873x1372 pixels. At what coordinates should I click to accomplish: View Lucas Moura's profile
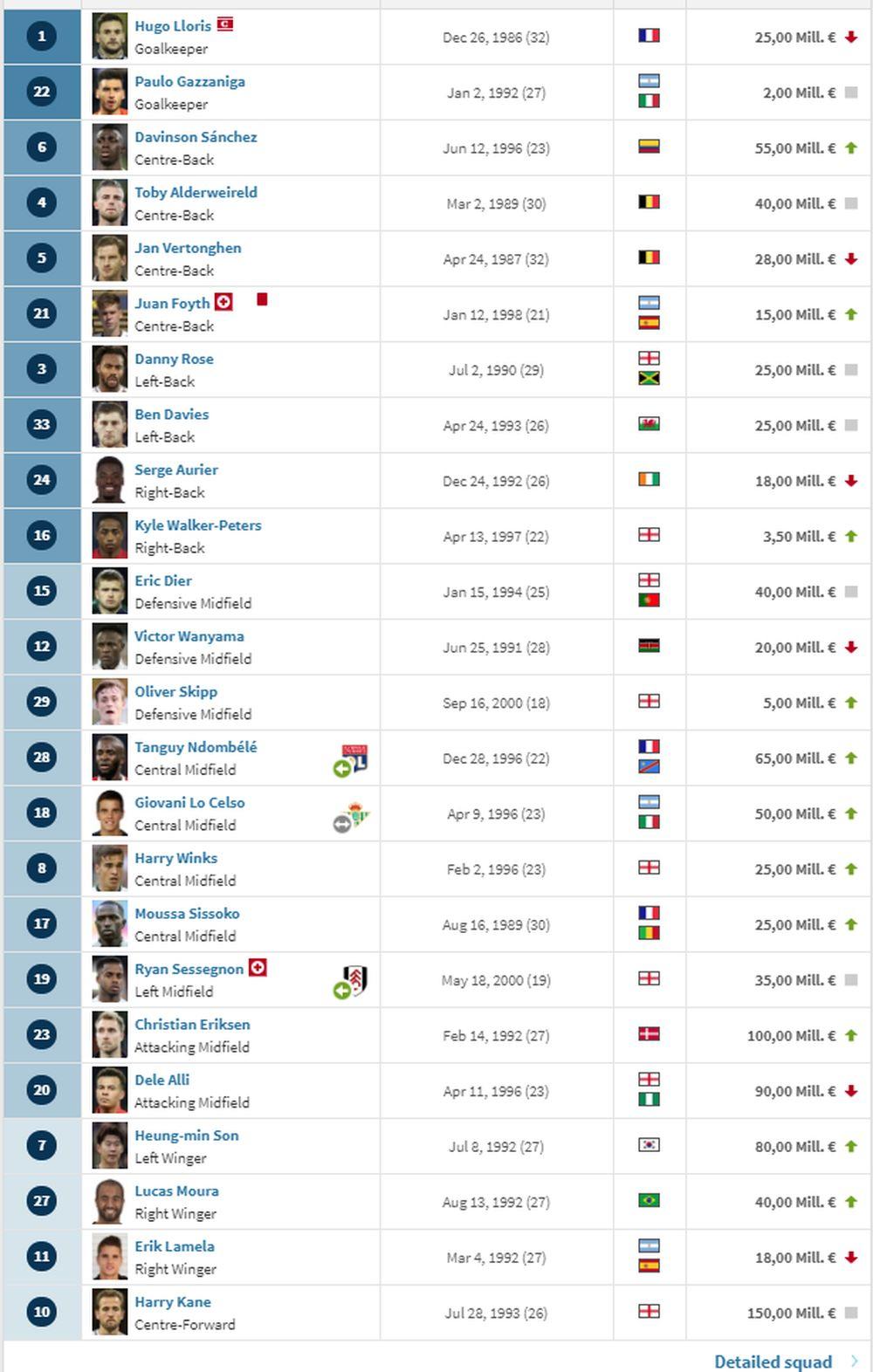tap(176, 1191)
